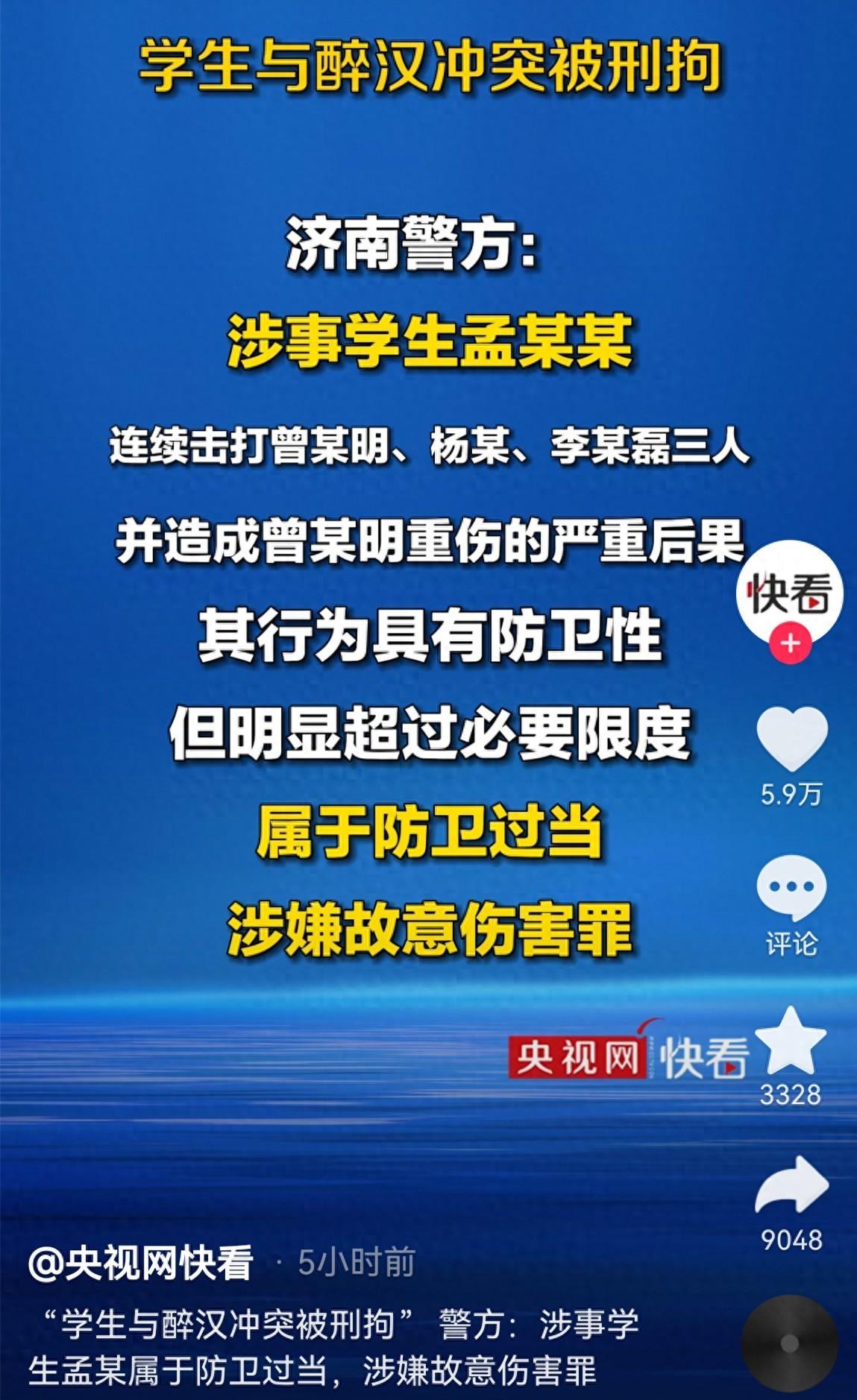The height and width of the screenshot is (1400, 857).
Task: Like this video with the heart icon
Action: click(x=791, y=738)
